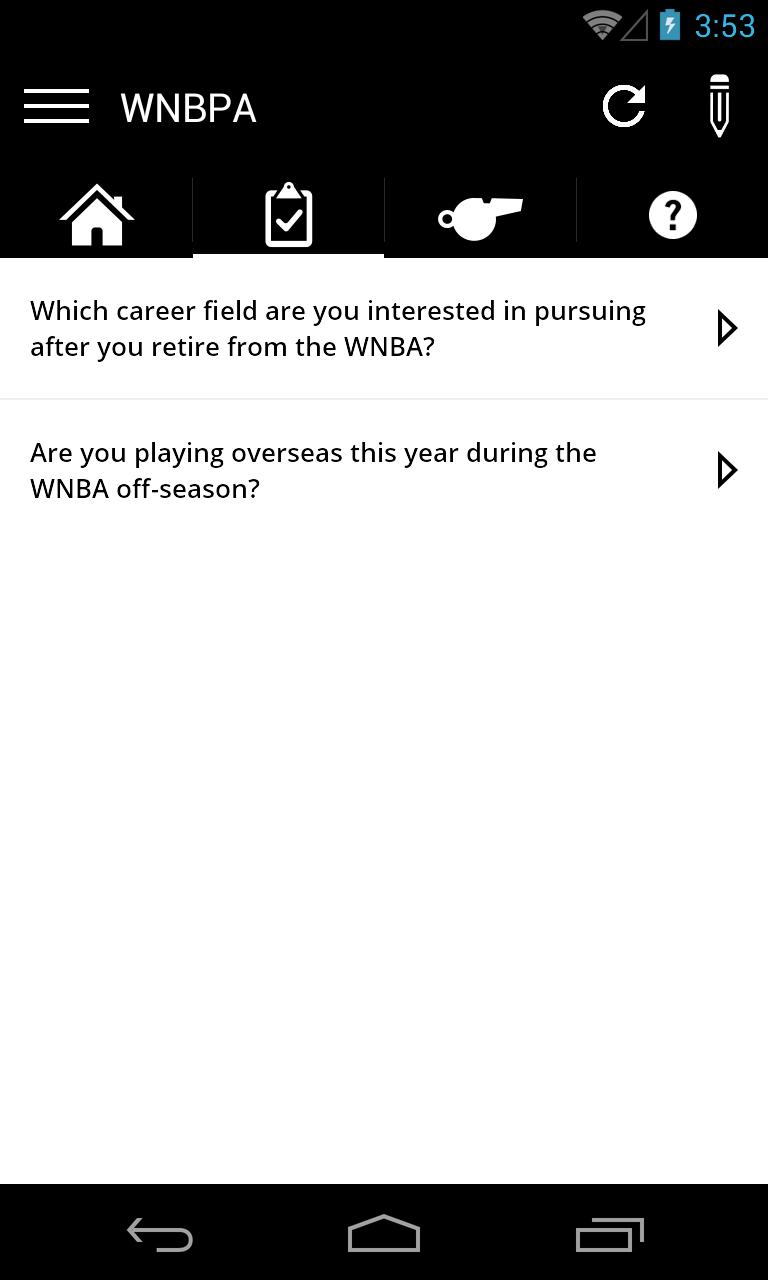This screenshot has width=768, height=1280.
Task: Select the career field survey question
Action: coord(337,328)
